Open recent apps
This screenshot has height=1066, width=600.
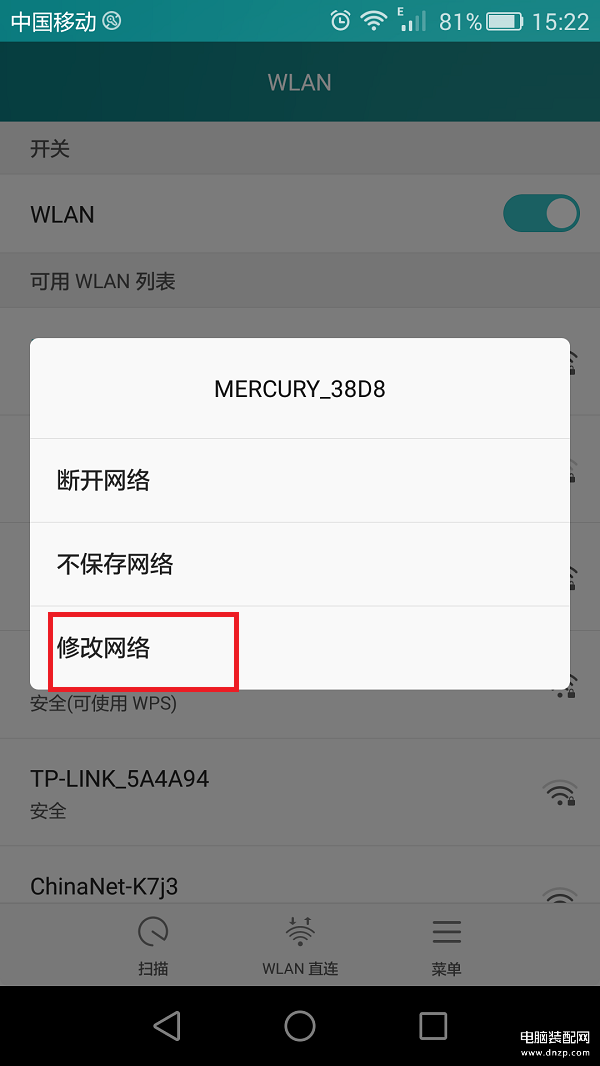[433, 1025]
